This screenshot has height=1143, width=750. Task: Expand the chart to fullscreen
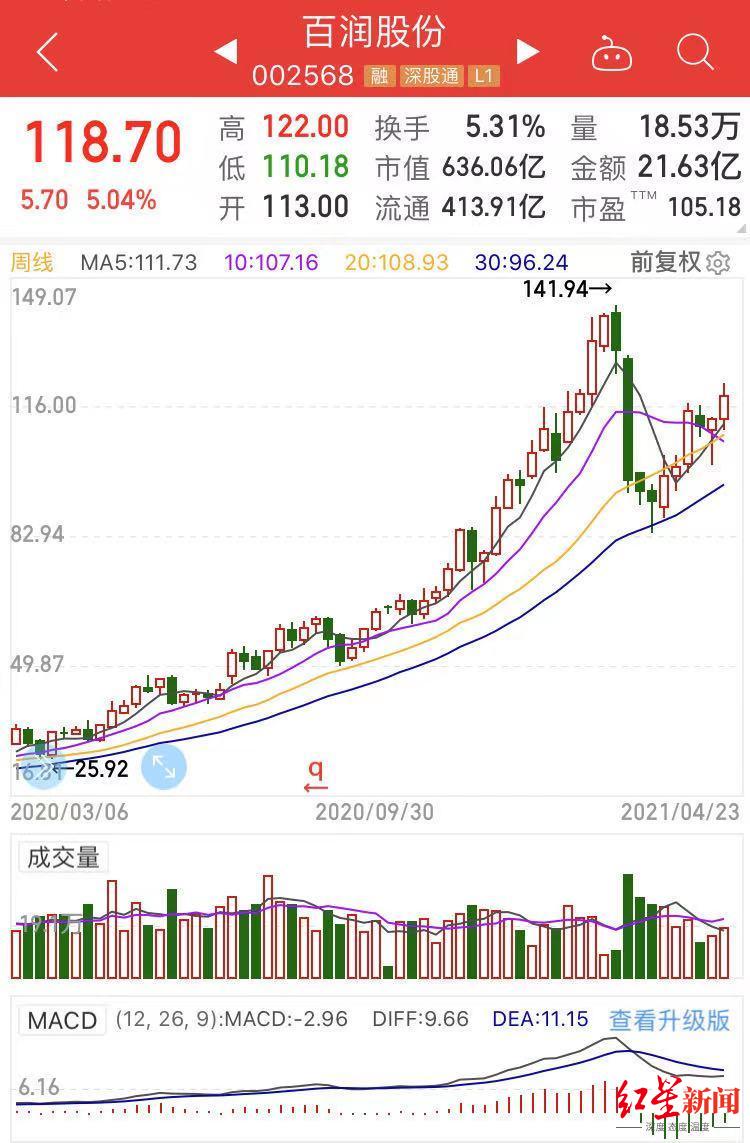[164, 767]
